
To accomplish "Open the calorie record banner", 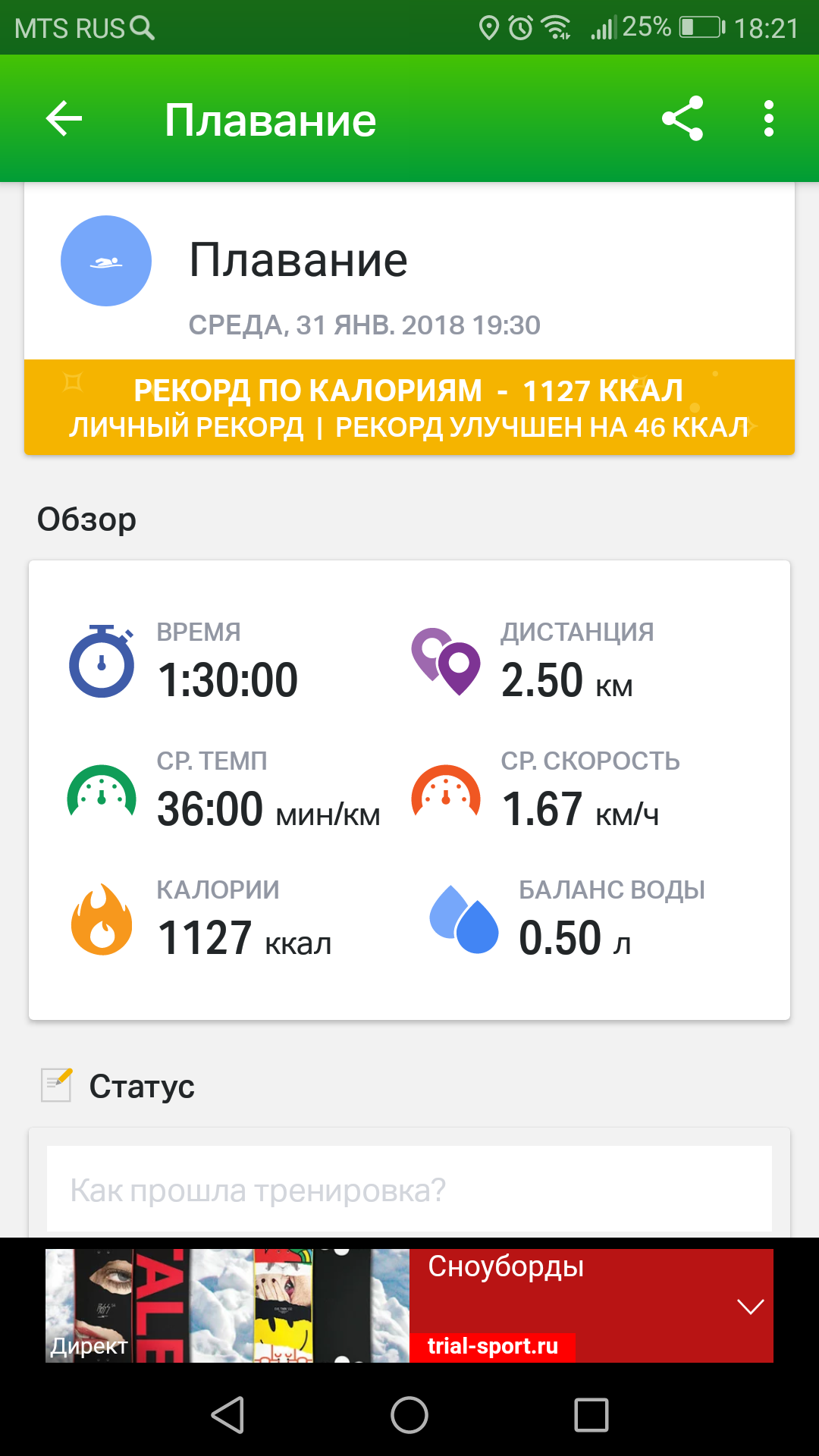I will (x=409, y=408).
